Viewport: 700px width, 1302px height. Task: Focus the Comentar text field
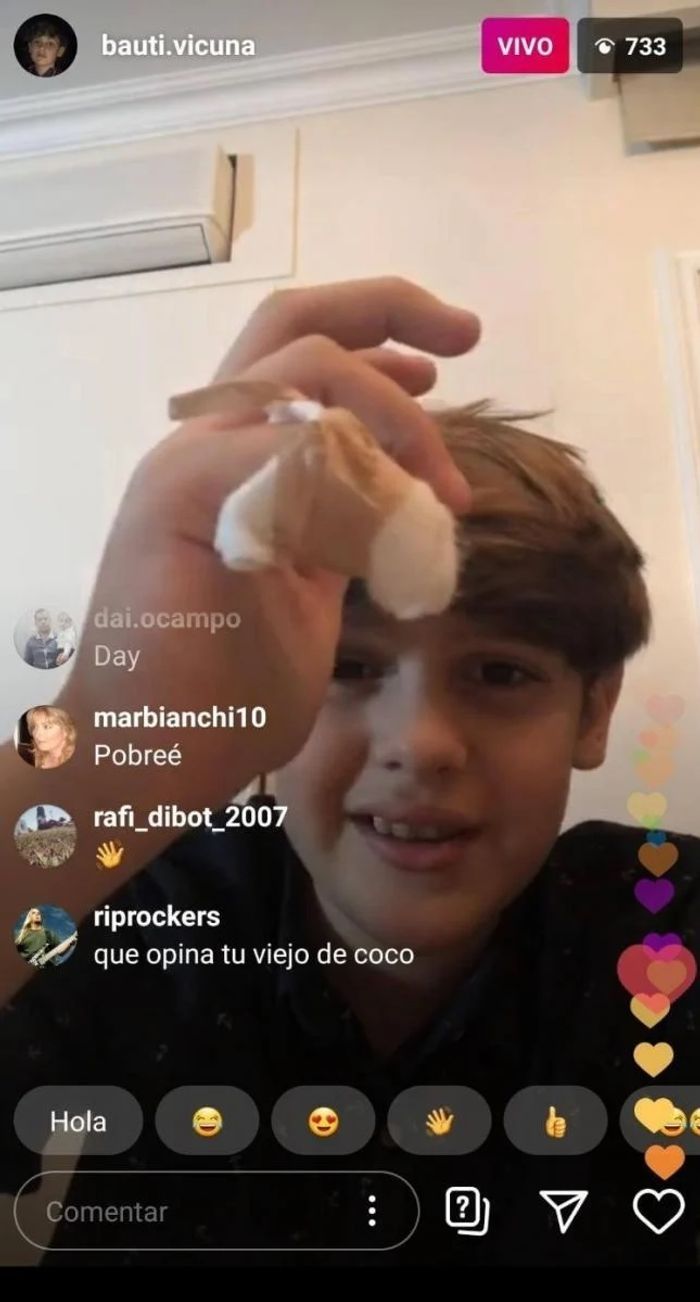190,1211
